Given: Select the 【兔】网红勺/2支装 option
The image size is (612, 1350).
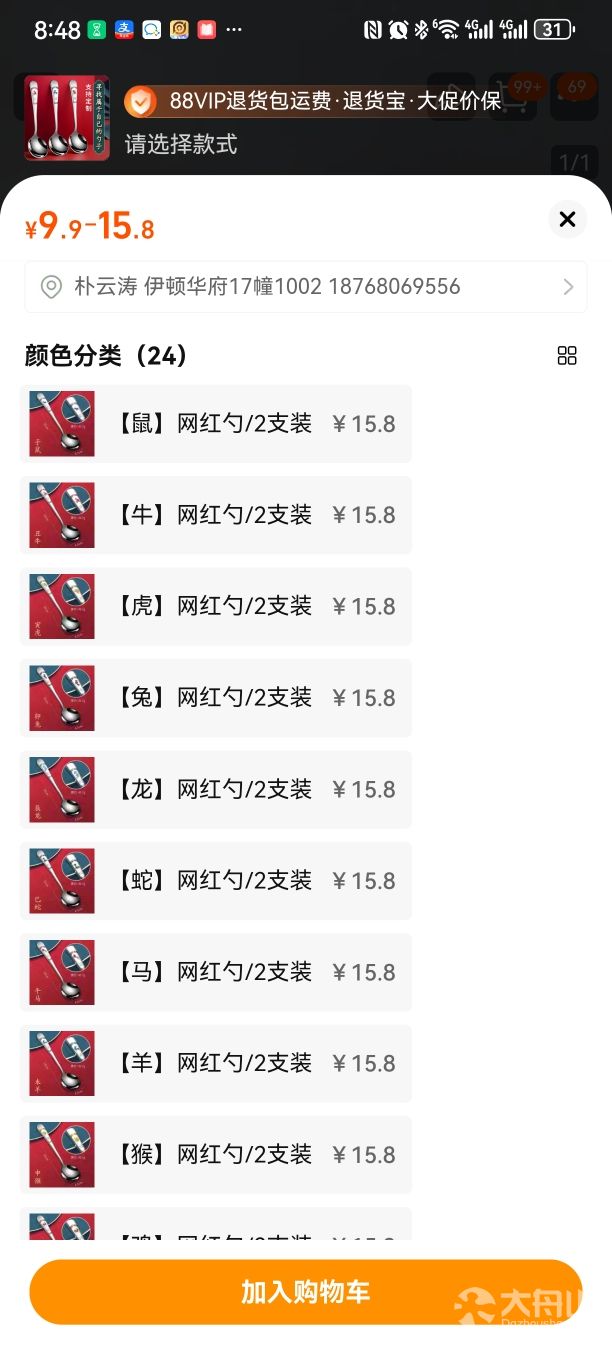Looking at the screenshot, I should click(x=216, y=697).
